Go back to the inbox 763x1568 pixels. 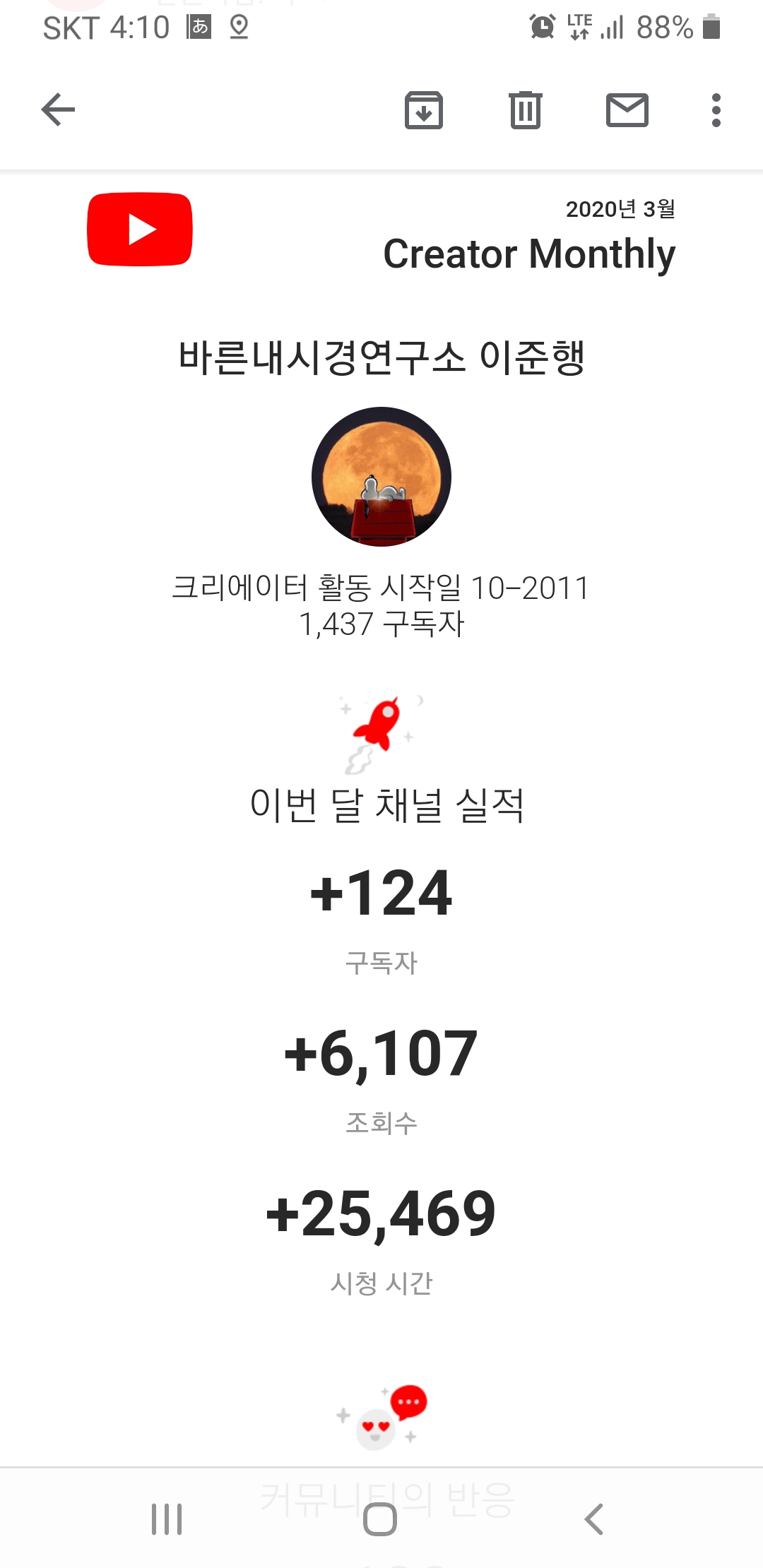(58, 110)
